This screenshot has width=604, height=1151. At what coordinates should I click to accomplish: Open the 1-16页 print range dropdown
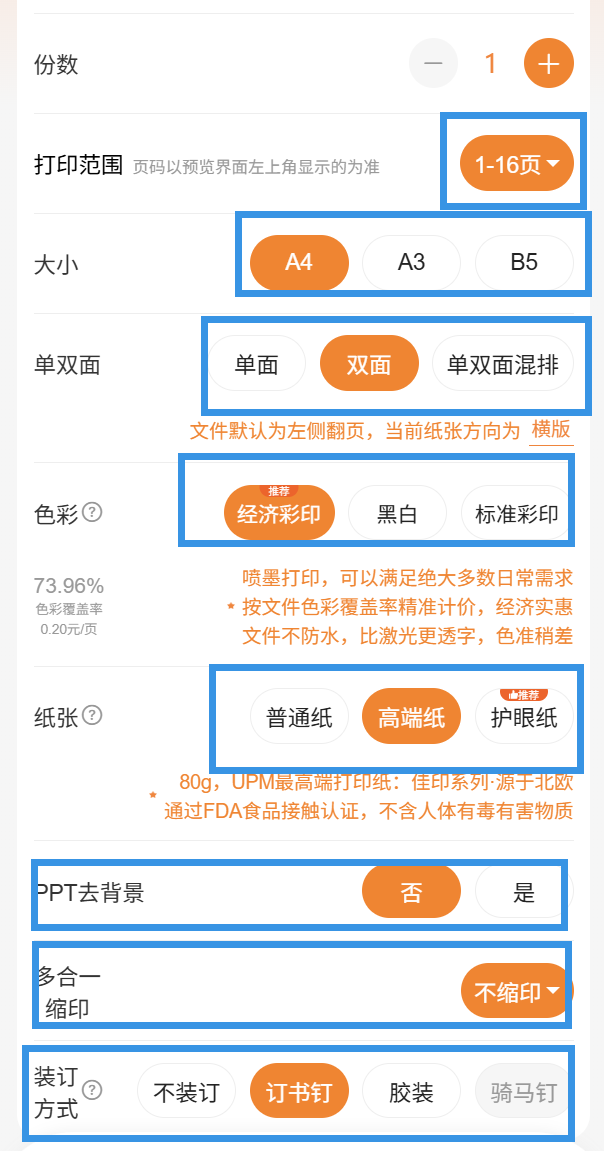[516, 164]
